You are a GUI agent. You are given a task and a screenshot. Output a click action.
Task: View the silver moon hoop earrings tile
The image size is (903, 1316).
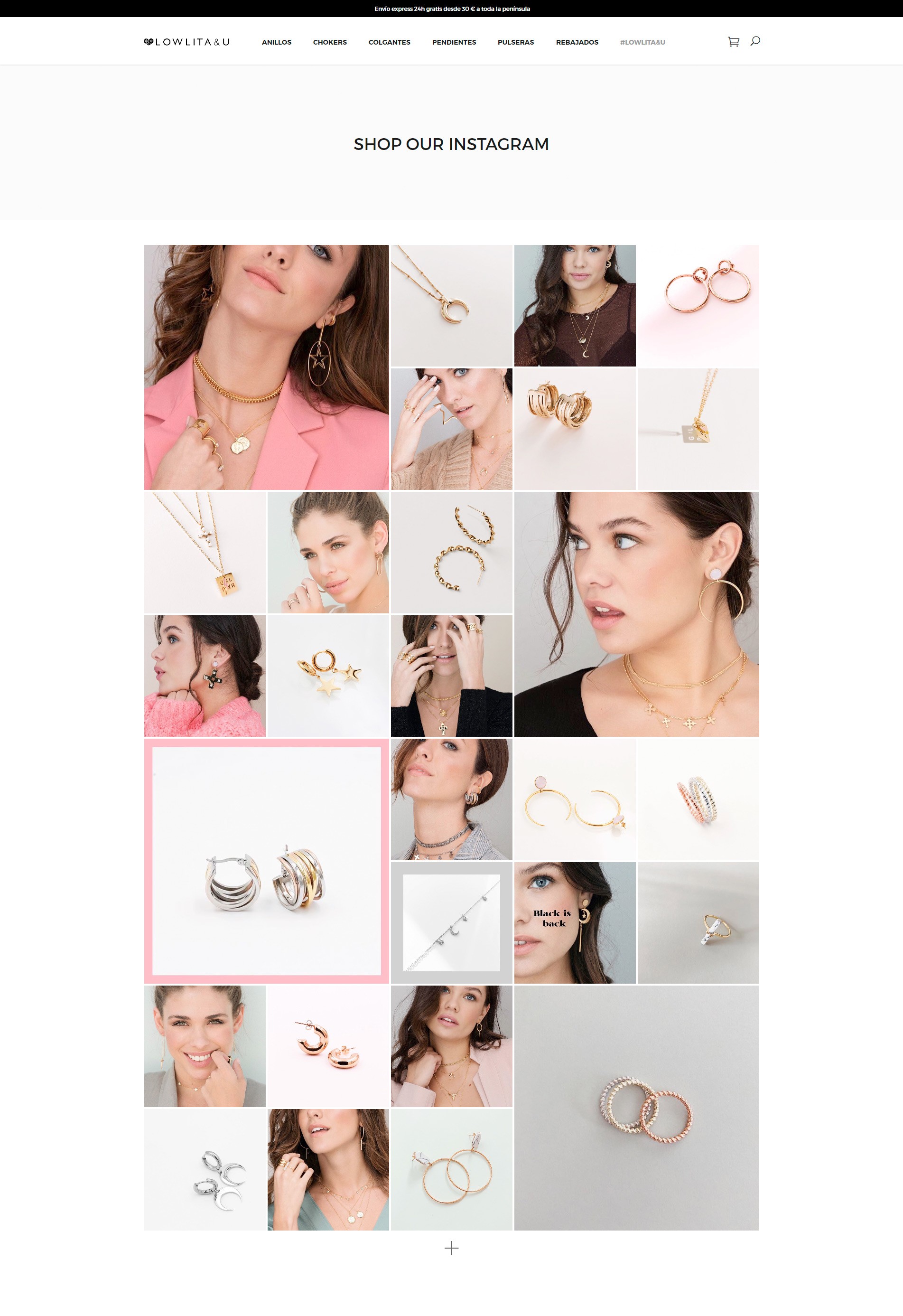[x=205, y=1169]
